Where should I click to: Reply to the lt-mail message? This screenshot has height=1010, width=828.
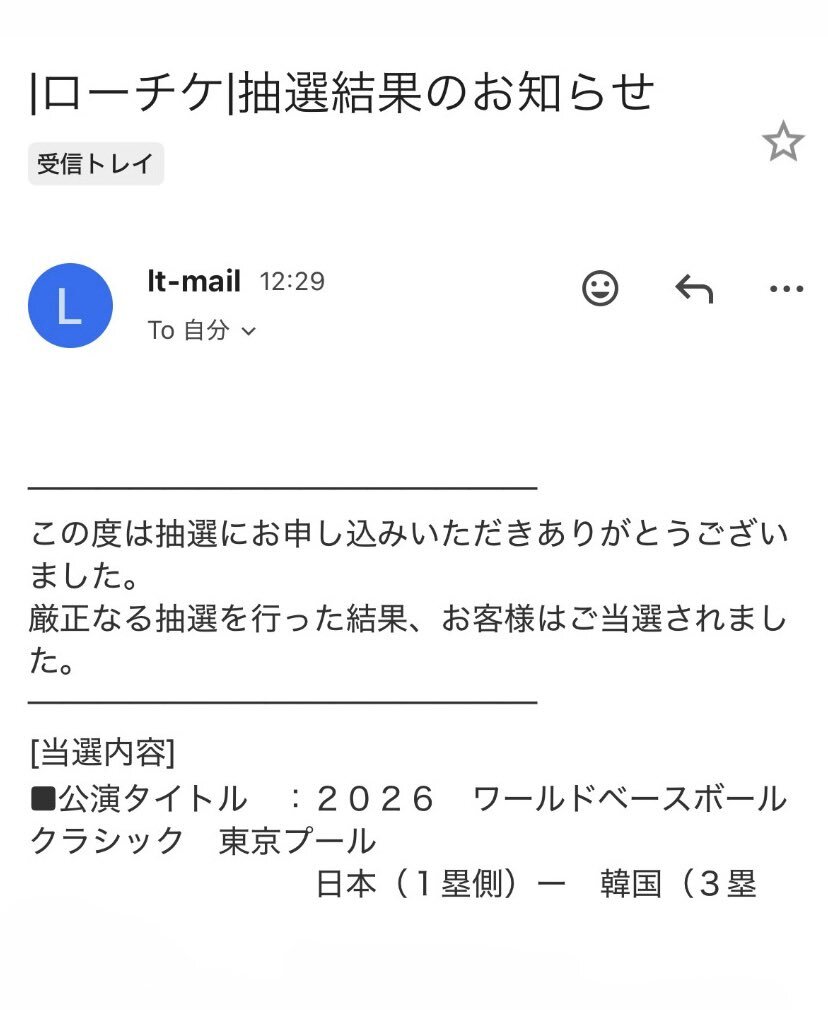694,289
